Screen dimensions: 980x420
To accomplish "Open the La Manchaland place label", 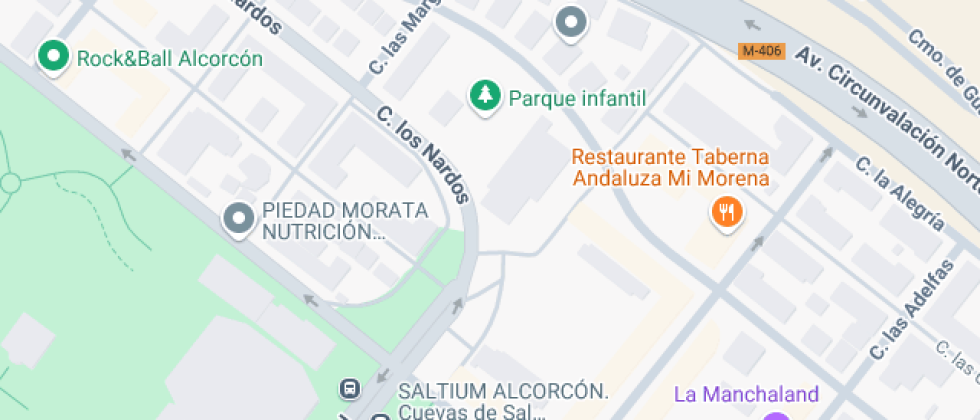I will 746,393.
